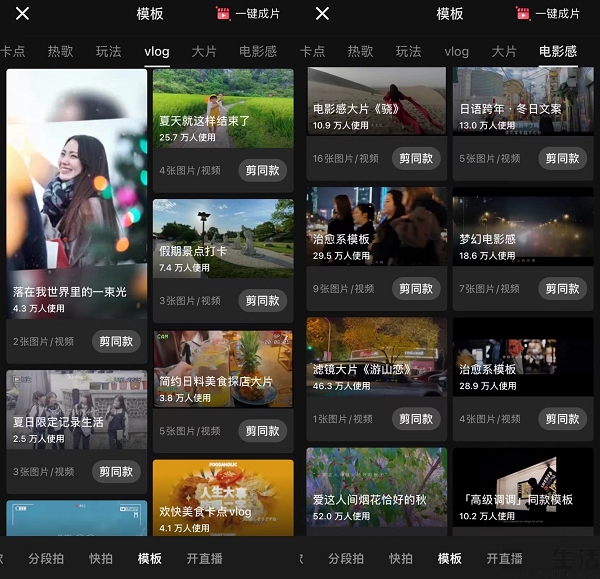Open the 电影感大片《骁》 template
The image size is (600, 579).
coord(376,100)
